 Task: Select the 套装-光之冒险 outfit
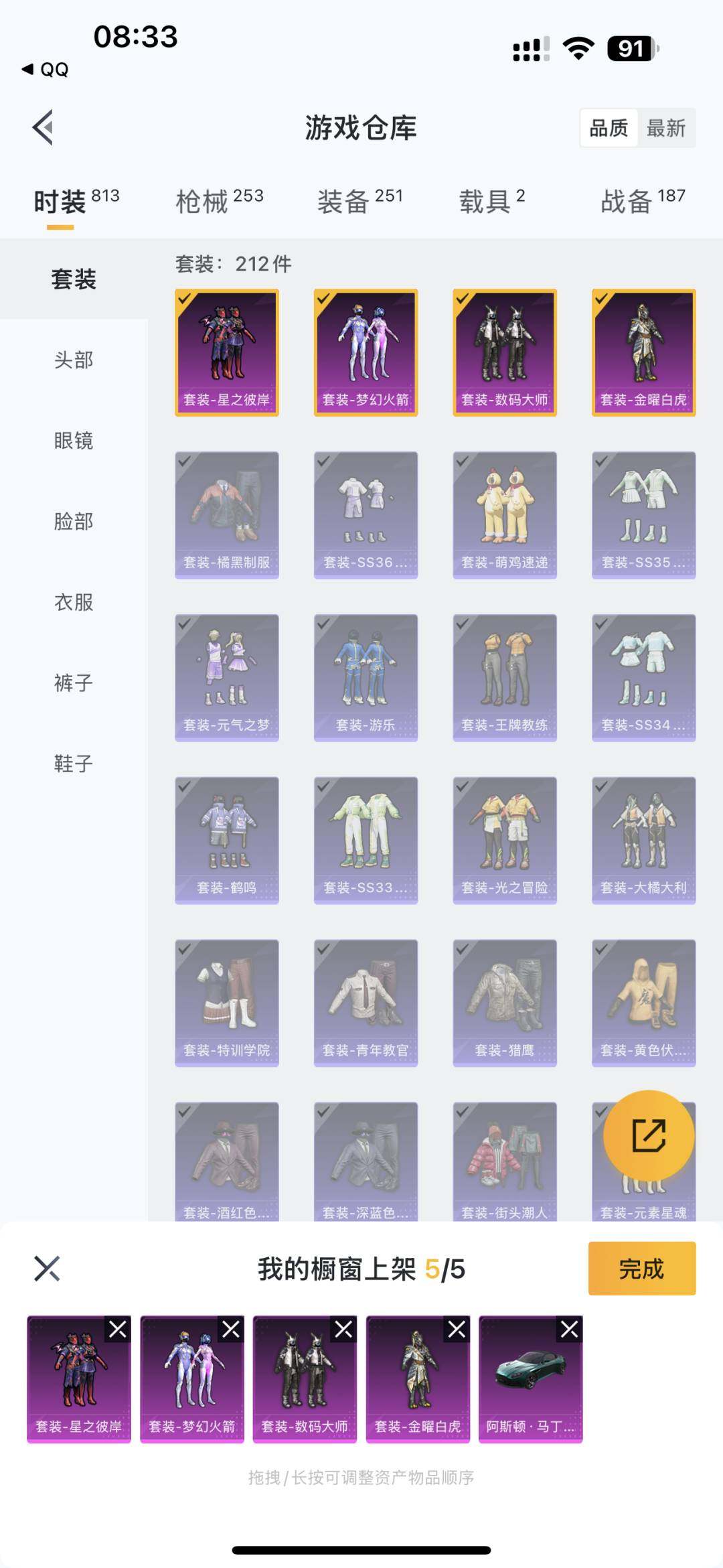click(505, 840)
